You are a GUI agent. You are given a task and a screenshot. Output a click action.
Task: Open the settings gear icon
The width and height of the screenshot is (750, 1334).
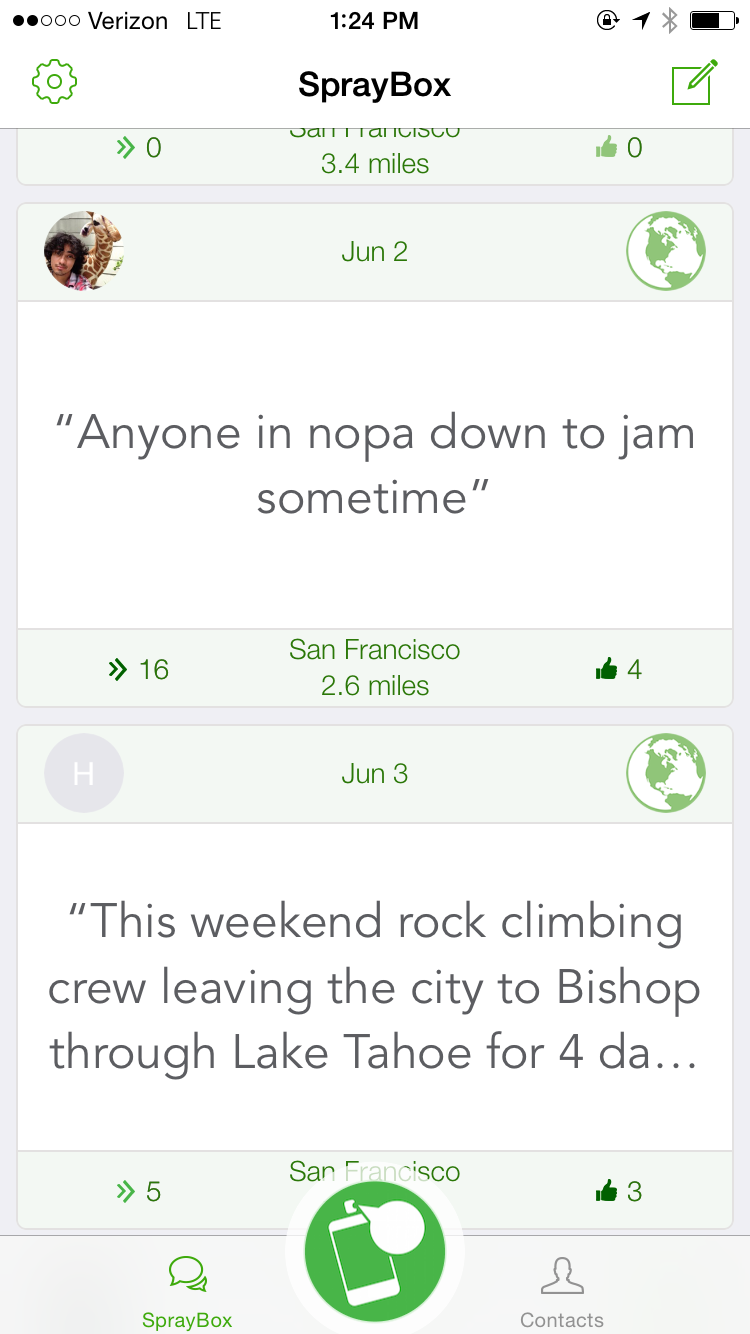55,82
